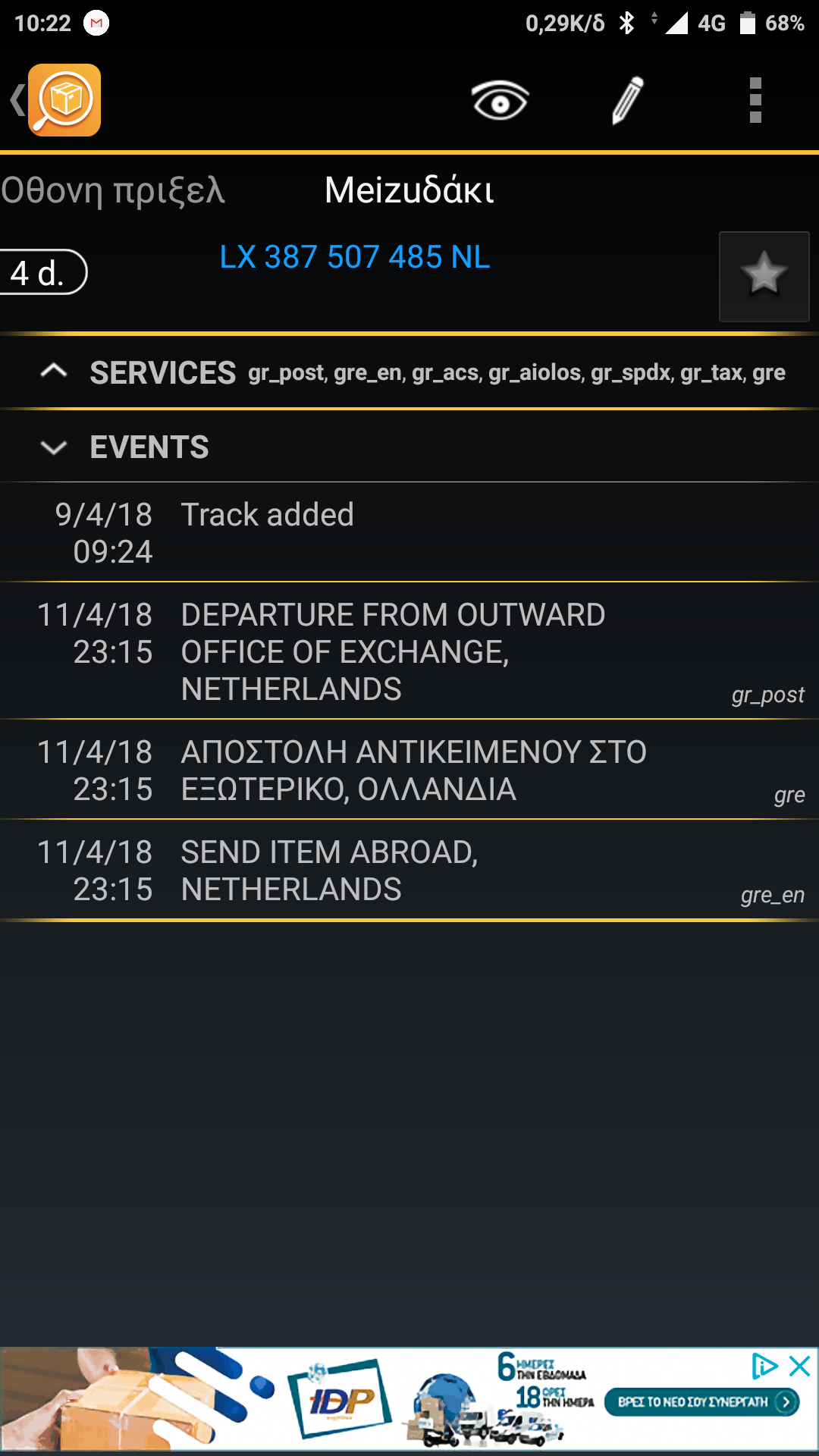Open the IDP courier advertisement

(x=409, y=1401)
